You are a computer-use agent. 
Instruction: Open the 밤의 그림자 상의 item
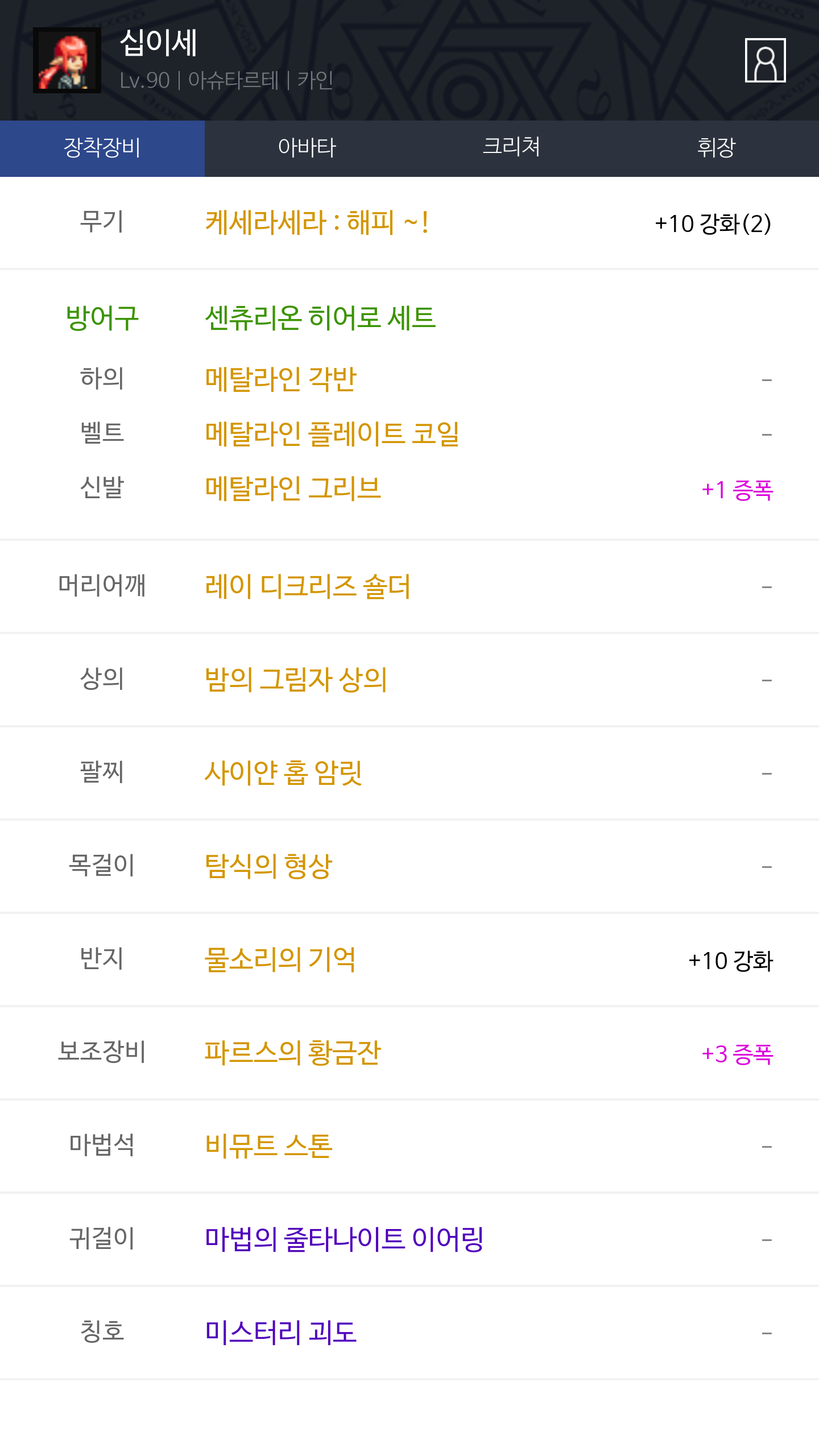pyautogui.click(x=296, y=680)
